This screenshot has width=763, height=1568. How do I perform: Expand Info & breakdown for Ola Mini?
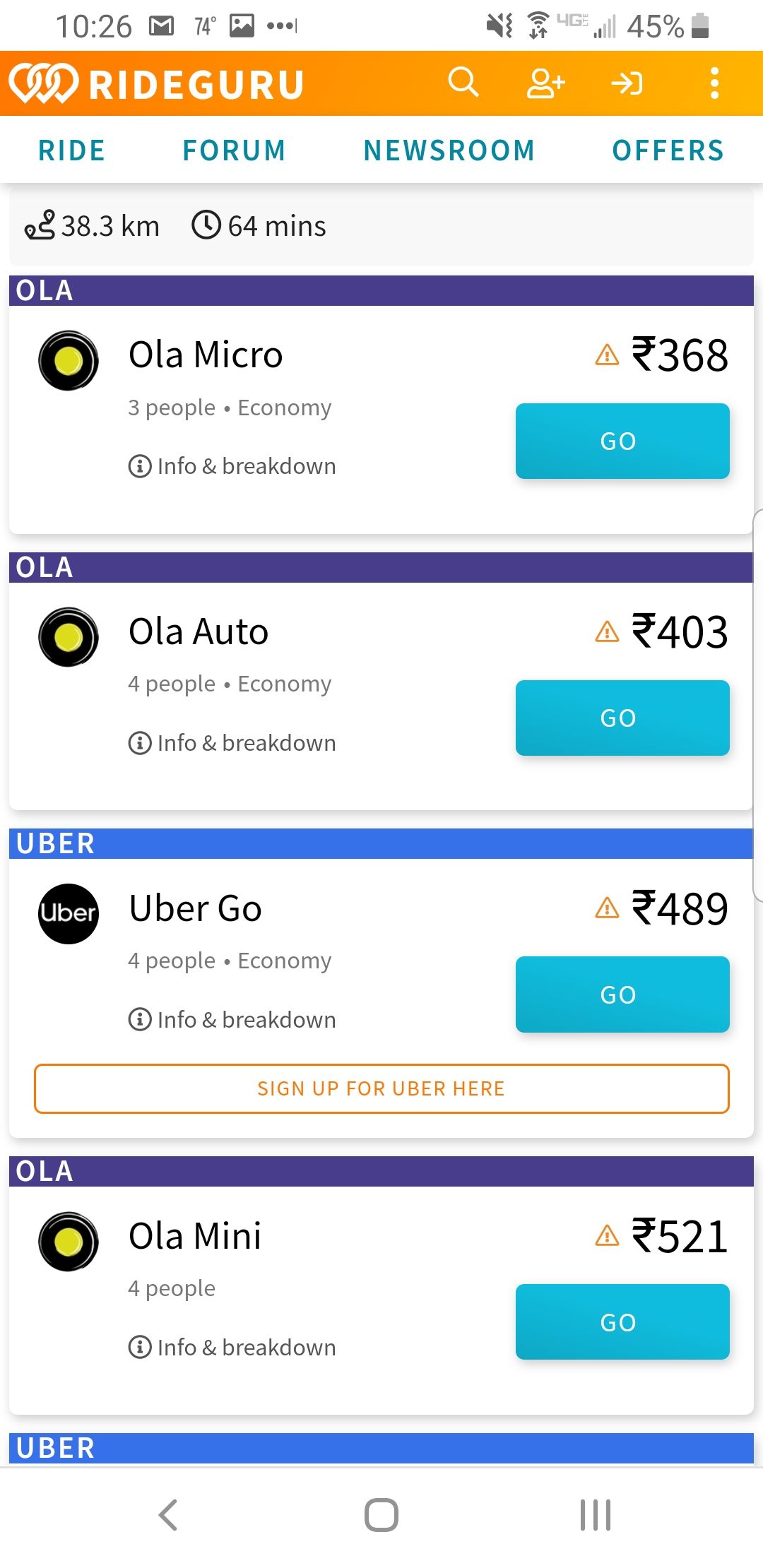tap(232, 1348)
